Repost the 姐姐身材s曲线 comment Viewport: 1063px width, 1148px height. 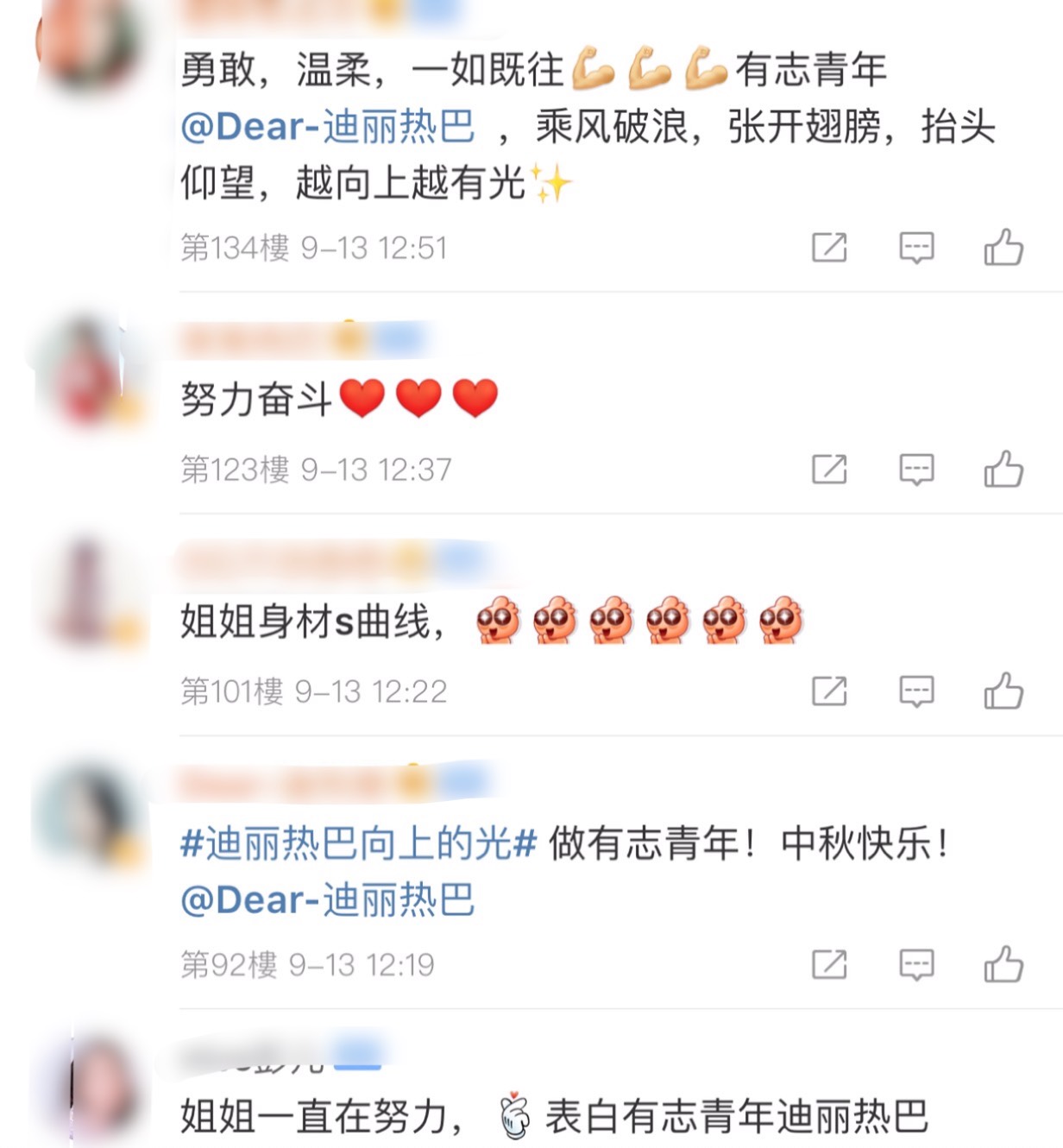829,691
